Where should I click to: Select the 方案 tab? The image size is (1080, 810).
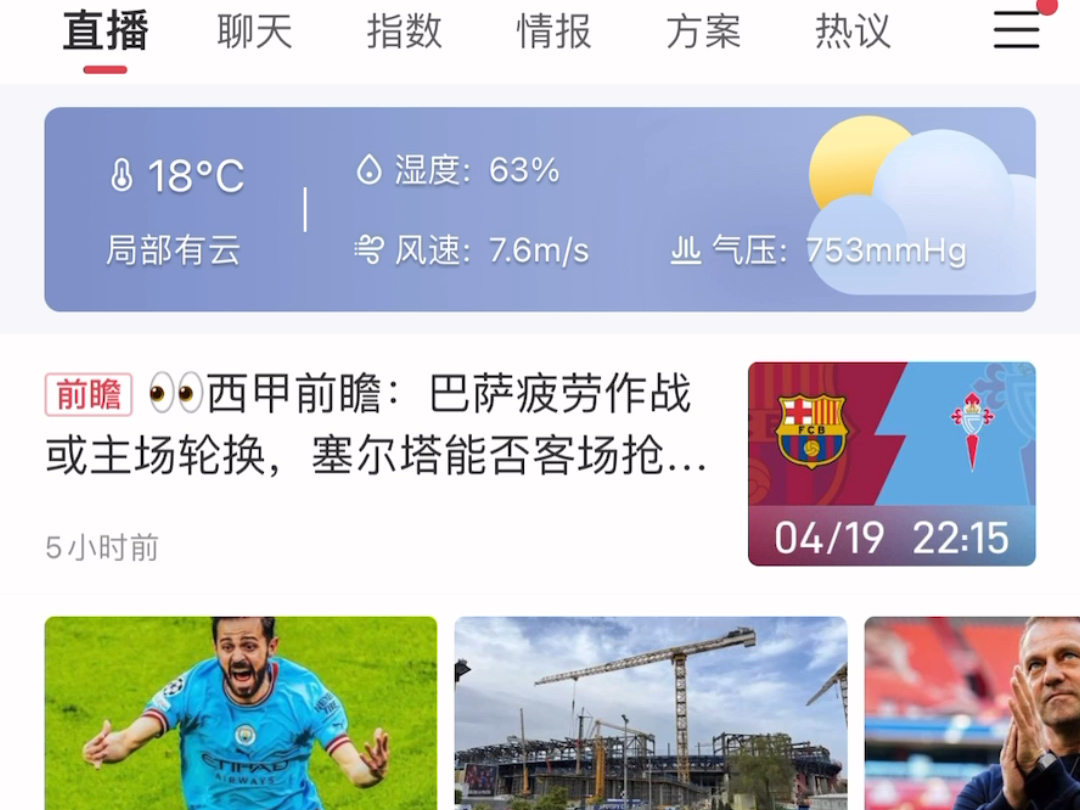click(703, 32)
